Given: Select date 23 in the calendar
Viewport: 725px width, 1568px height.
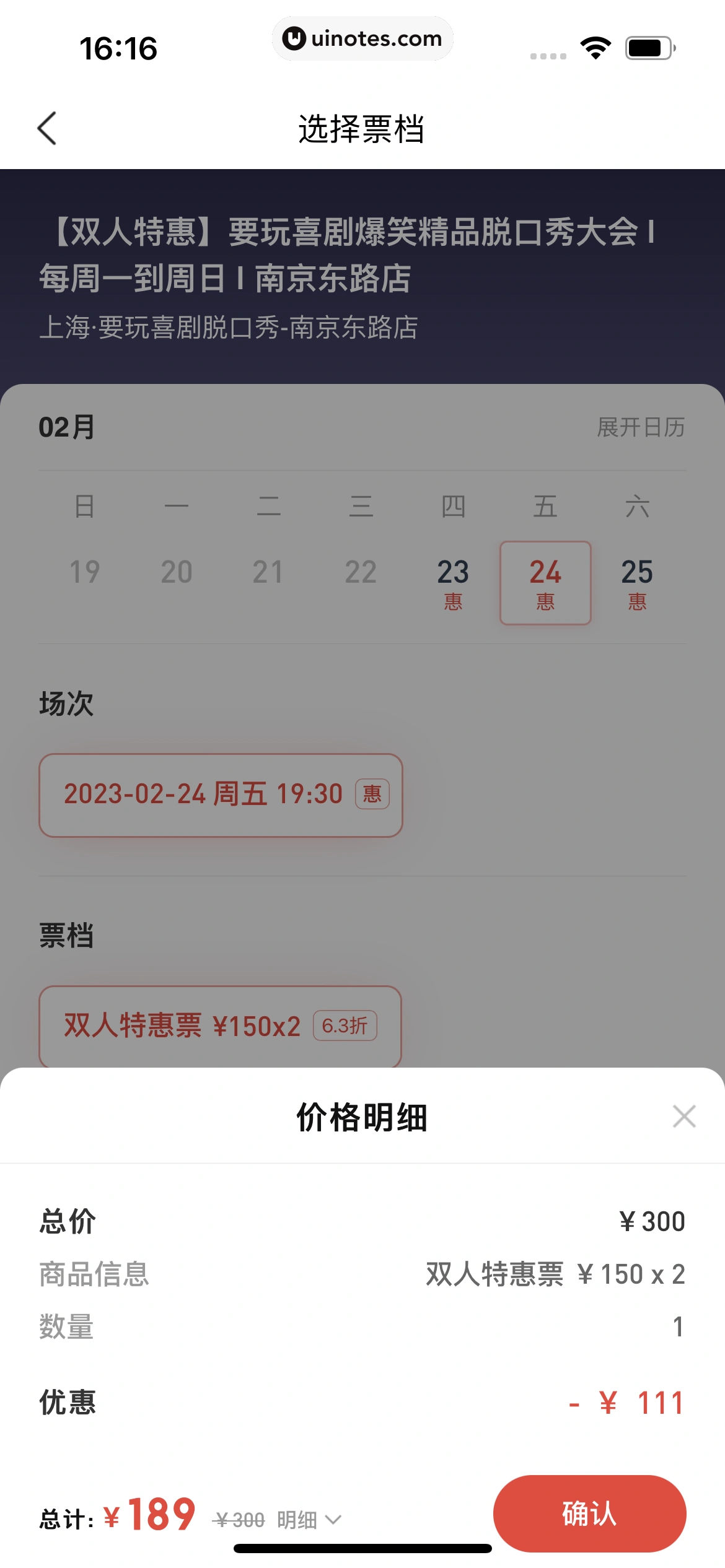Looking at the screenshot, I should click(x=453, y=583).
